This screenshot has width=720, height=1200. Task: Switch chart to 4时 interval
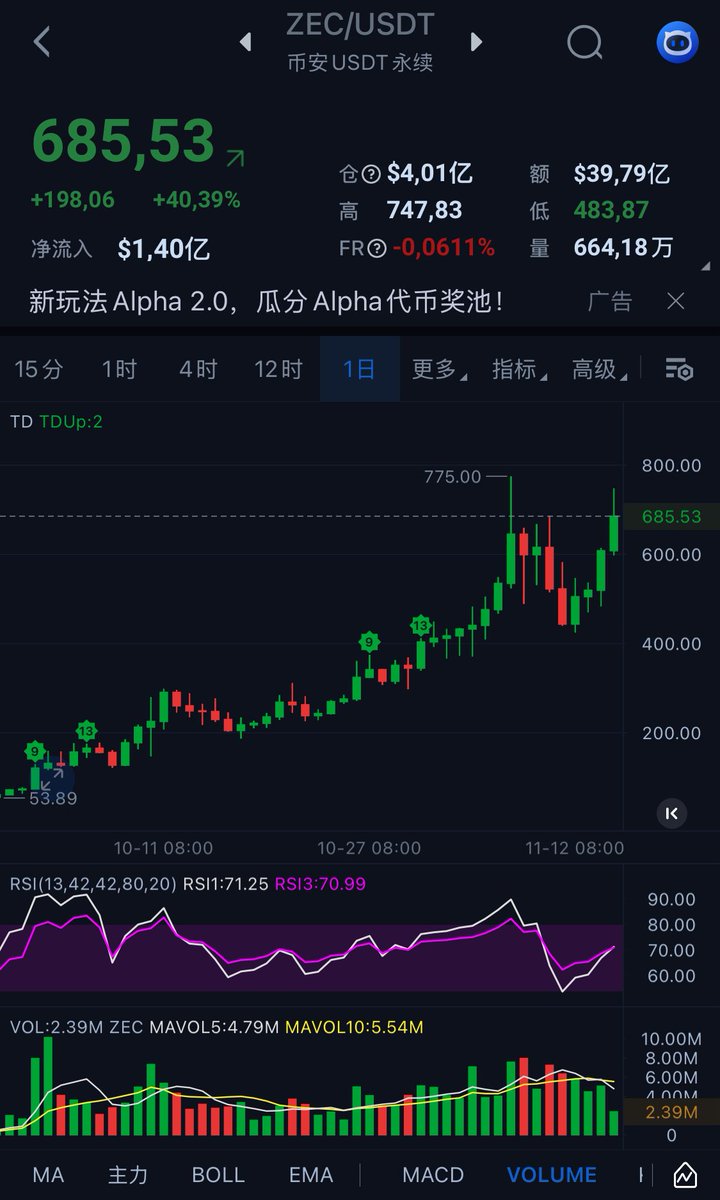[198, 369]
